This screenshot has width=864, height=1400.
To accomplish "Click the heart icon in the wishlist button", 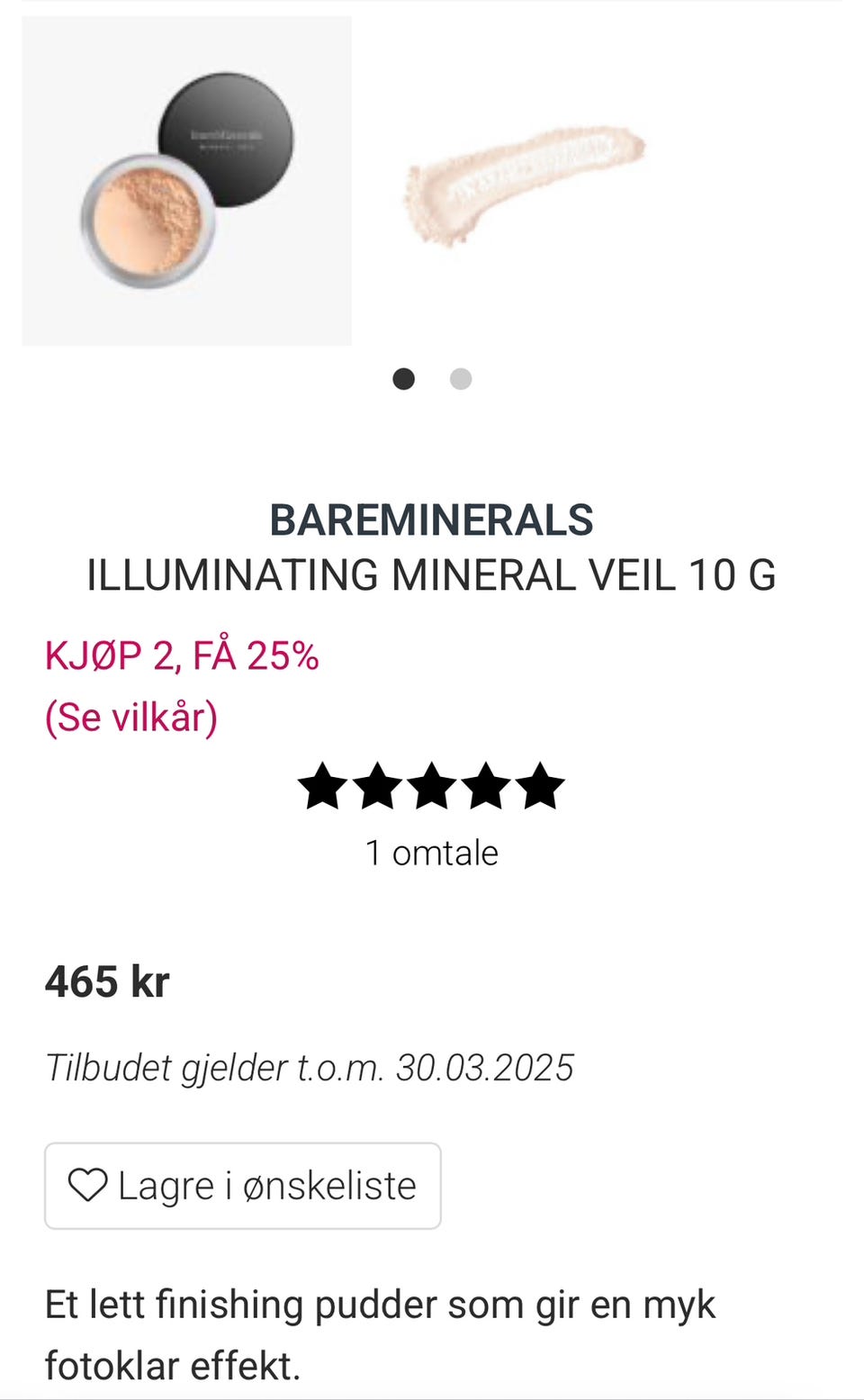I will tap(88, 1186).
